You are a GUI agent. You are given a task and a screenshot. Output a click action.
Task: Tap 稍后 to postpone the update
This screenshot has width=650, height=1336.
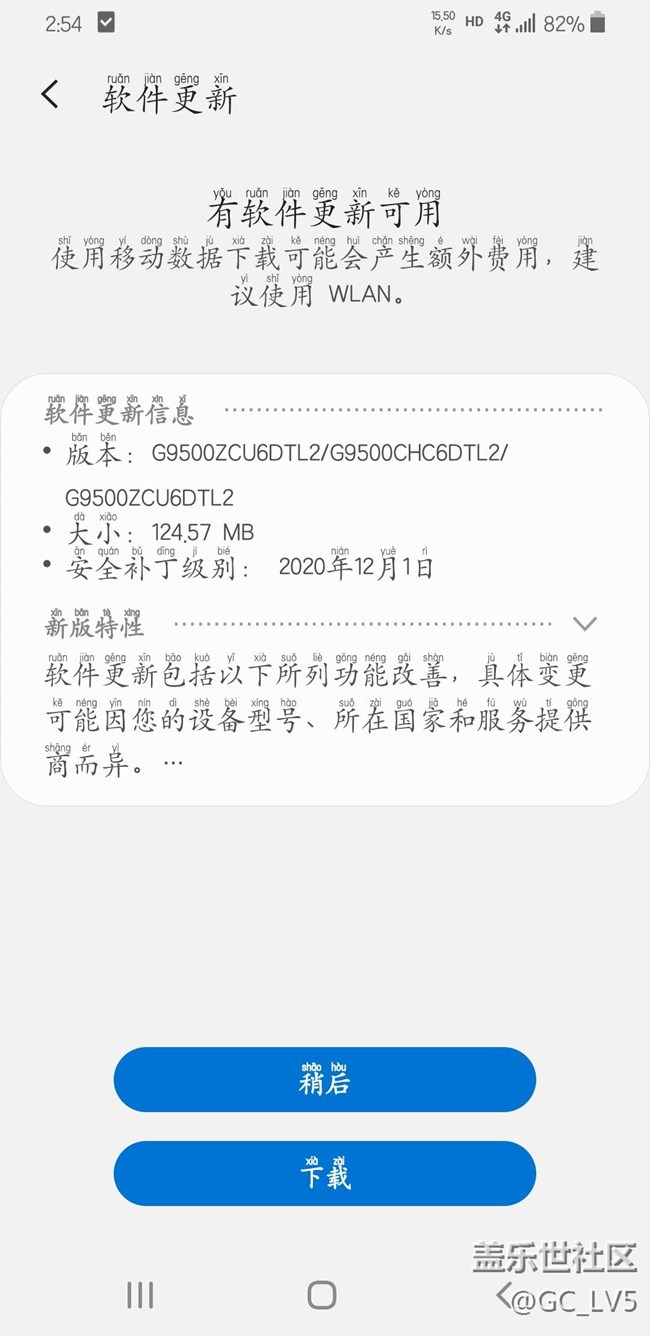pyautogui.click(x=325, y=1079)
